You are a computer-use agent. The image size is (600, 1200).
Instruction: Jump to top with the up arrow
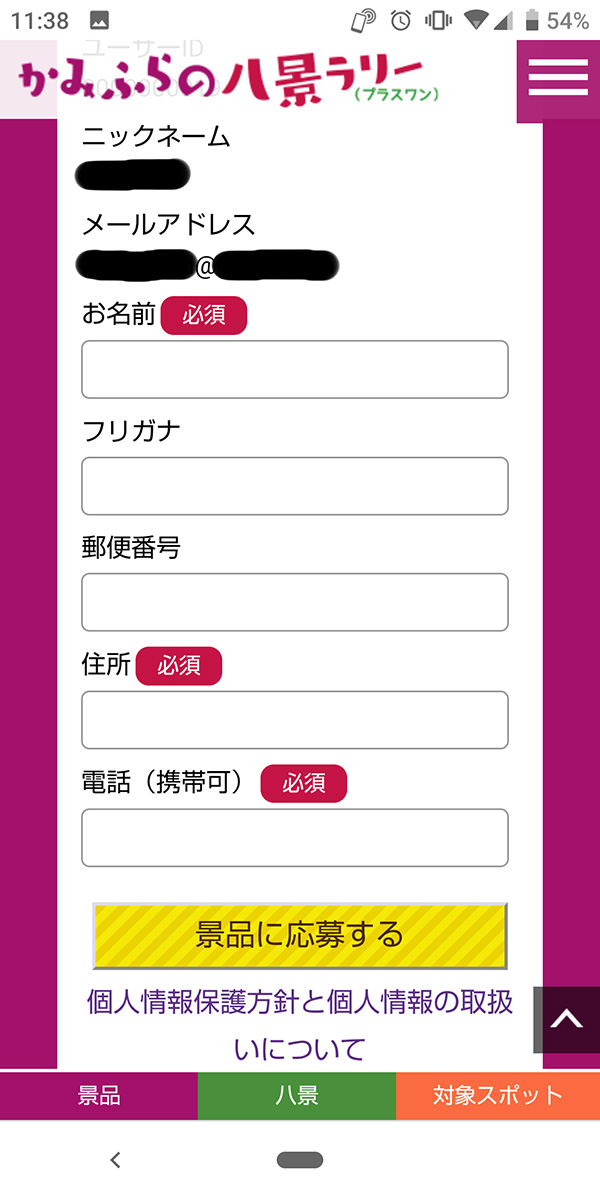(x=566, y=1019)
